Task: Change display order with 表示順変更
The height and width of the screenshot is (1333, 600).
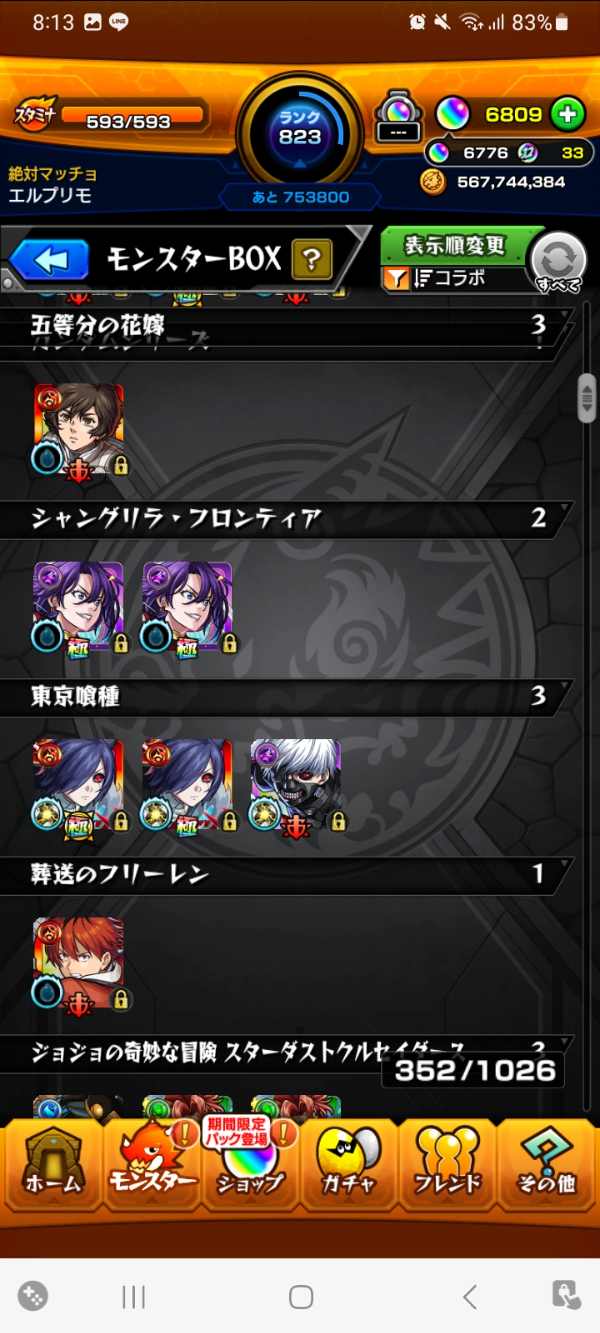Action: (x=456, y=245)
